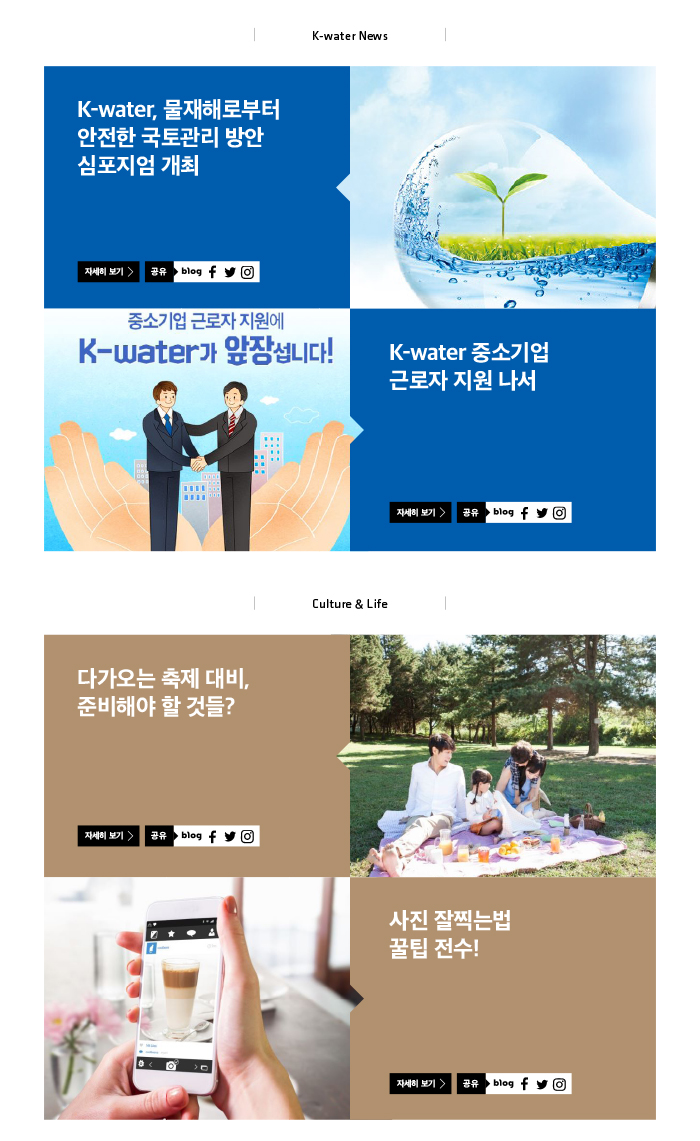Open the family picnic photo card
Viewport: 700px width, 1141px height.
503,756
